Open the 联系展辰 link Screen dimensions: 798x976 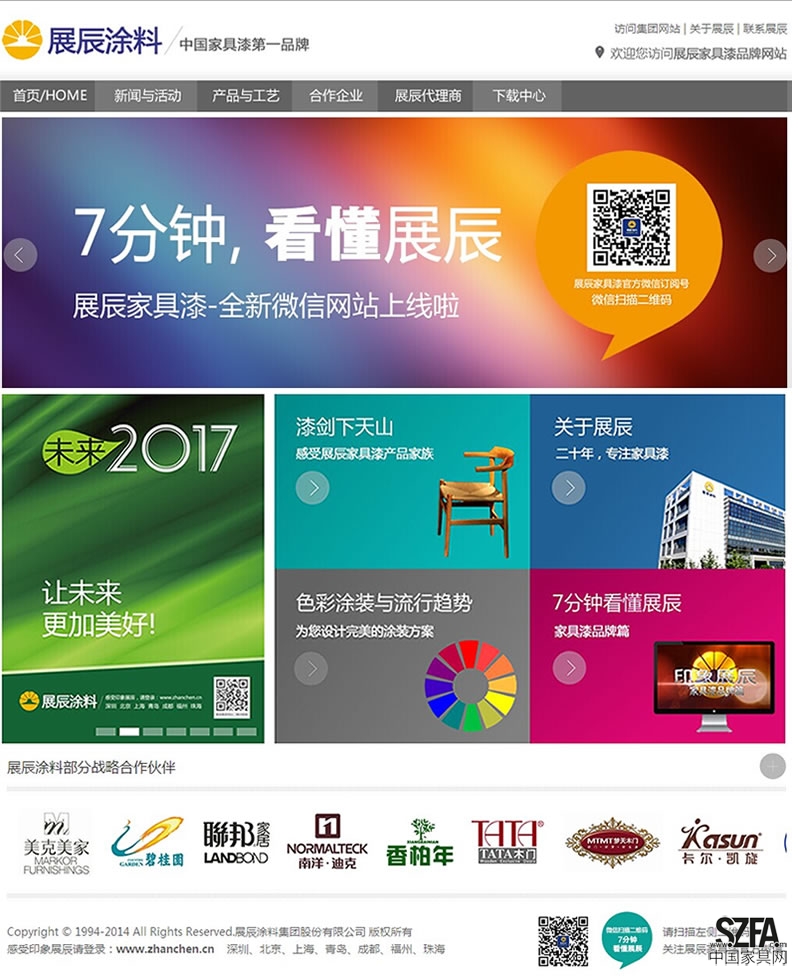[x=765, y=29]
